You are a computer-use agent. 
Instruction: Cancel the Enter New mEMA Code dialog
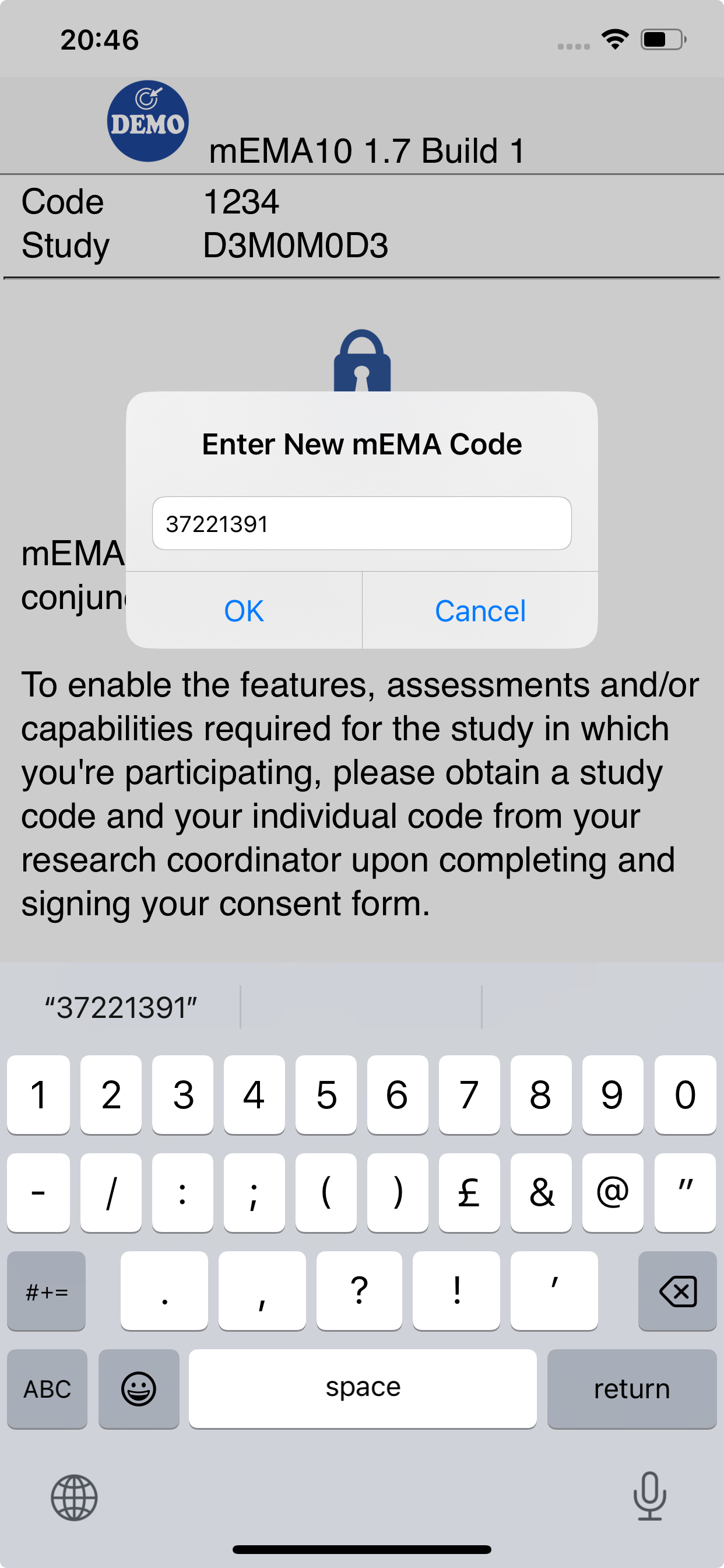[480, 611]
